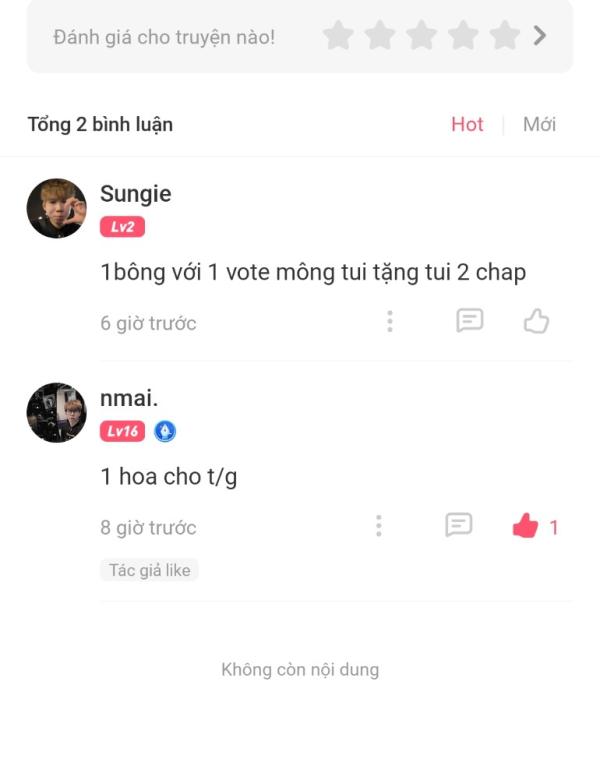
Task: Unlike nmai.'s comment
Action: point(526,526)
